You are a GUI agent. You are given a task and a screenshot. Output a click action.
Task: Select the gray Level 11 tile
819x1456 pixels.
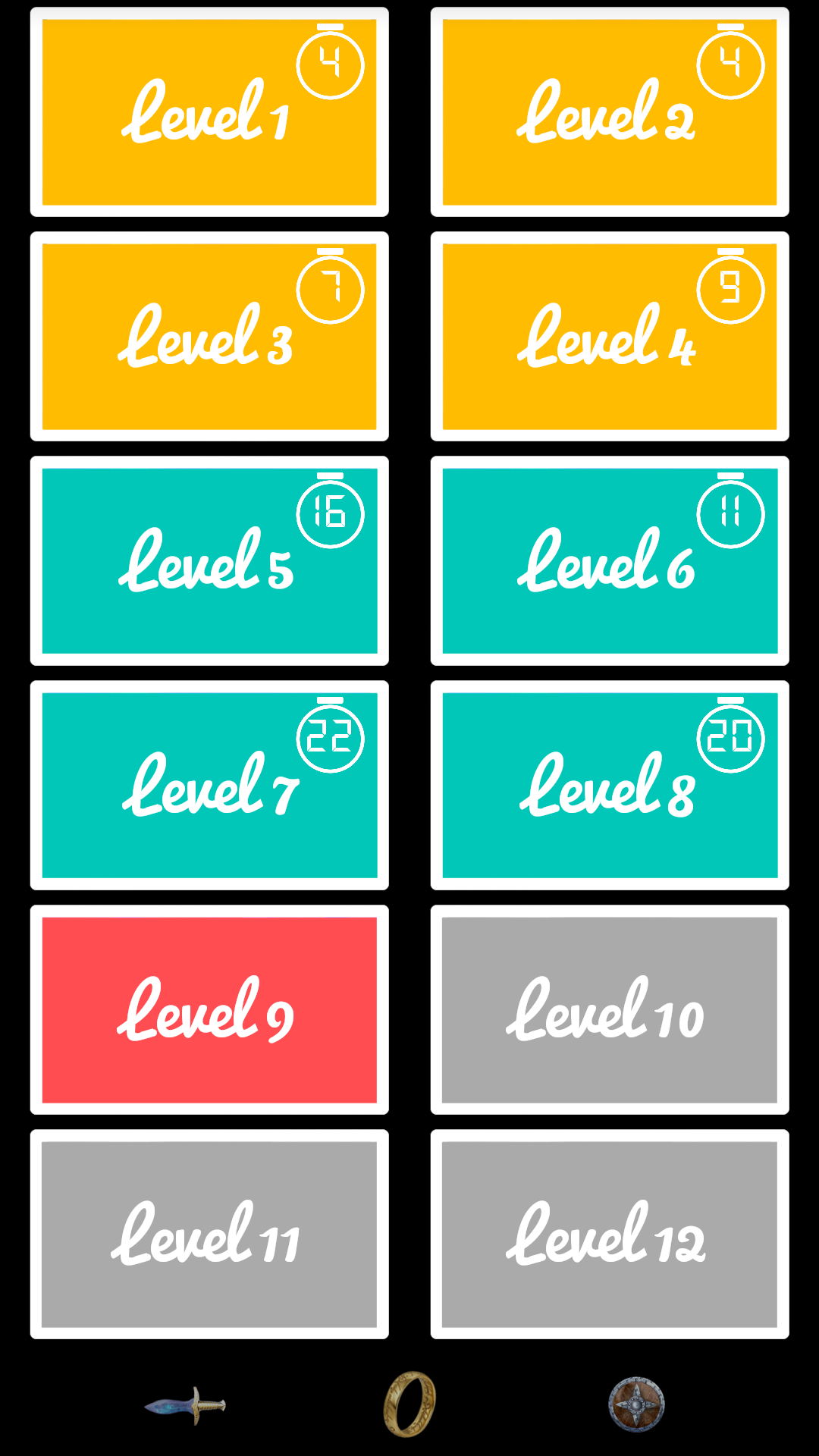pyautogui.click(x=209, y=1235)
